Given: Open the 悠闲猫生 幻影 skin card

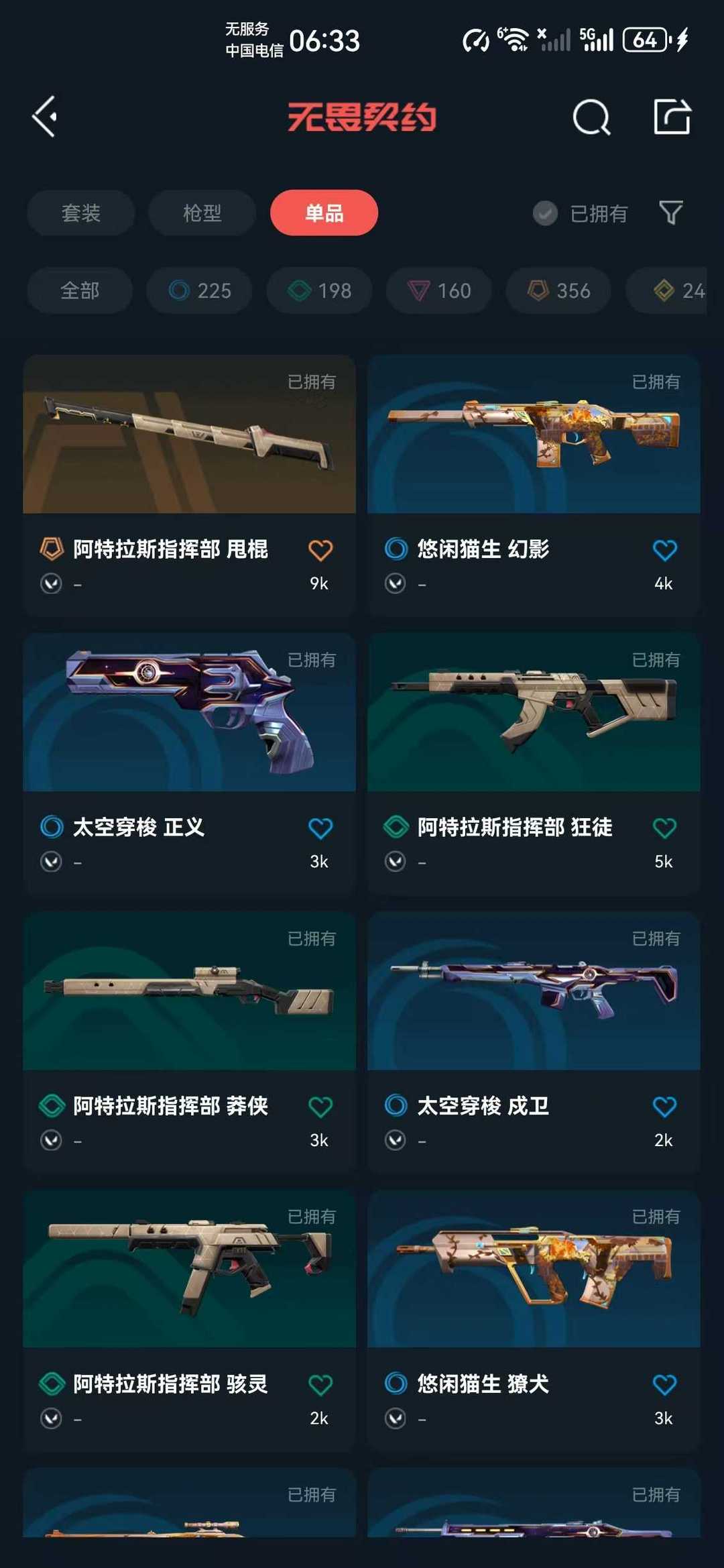Looking at the screenshot, I should click(x=534, y=435).
